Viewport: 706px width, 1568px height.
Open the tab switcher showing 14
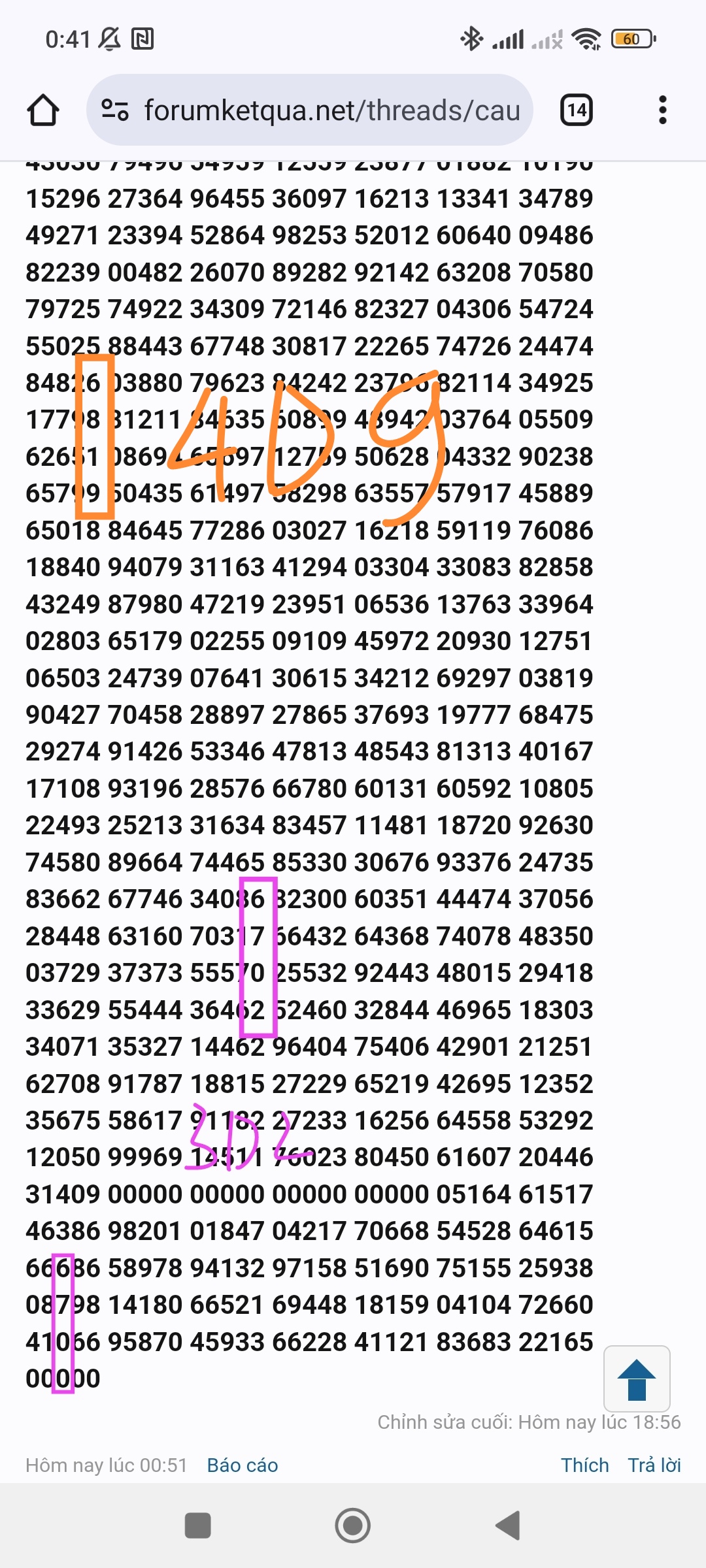577,110
